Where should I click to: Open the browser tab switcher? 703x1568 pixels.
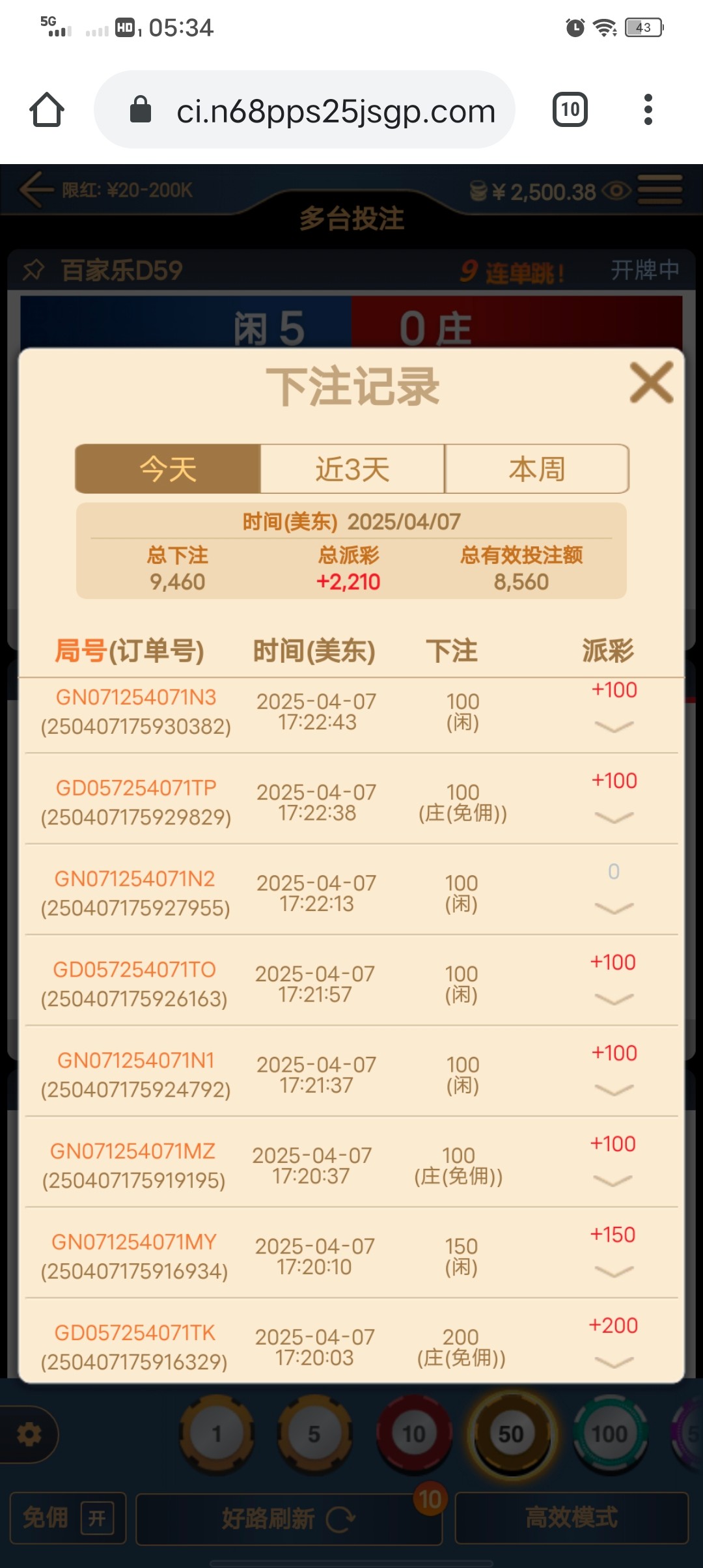570,109
